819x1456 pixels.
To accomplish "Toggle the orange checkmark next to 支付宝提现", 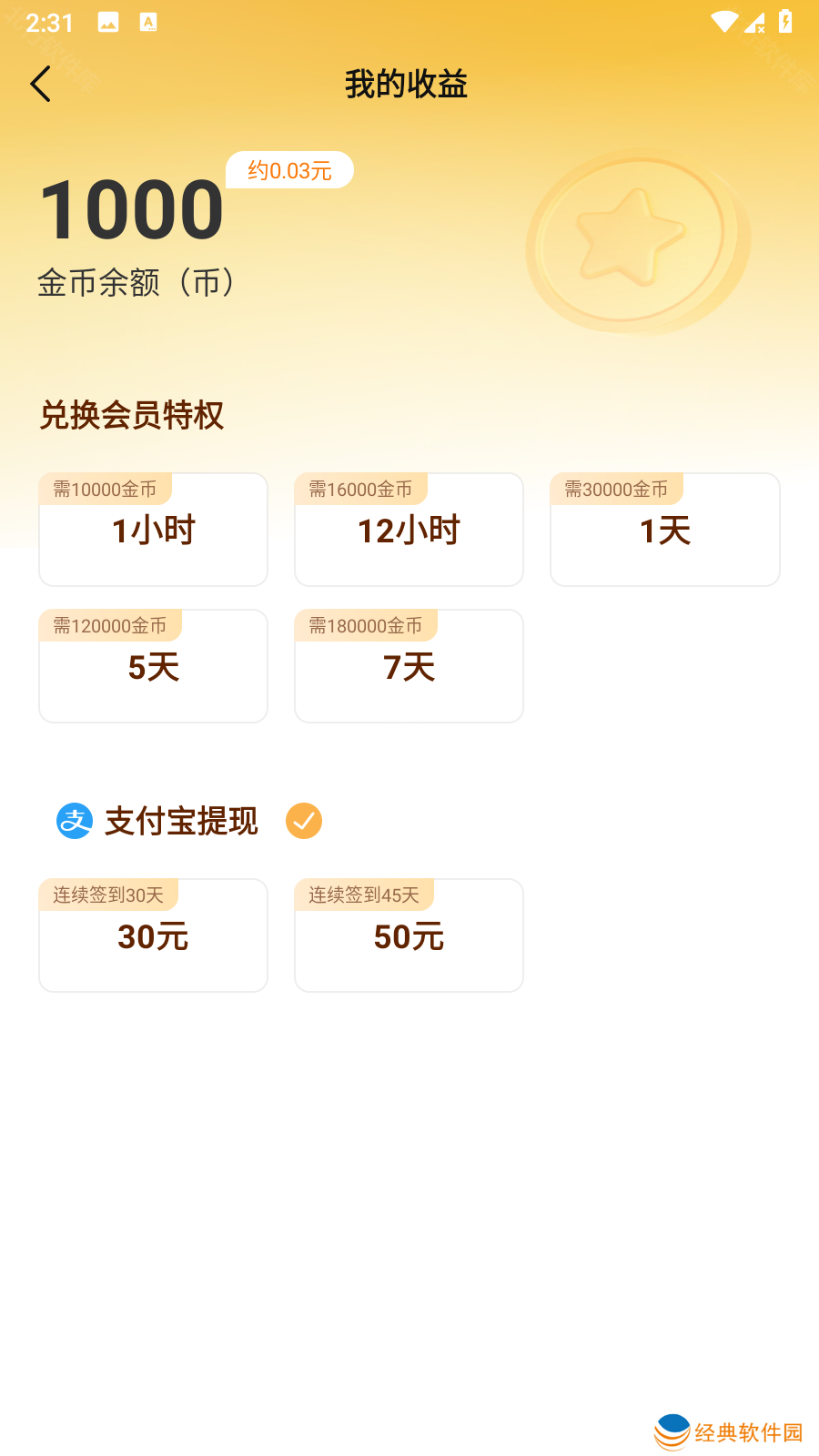I will point(303,821).
